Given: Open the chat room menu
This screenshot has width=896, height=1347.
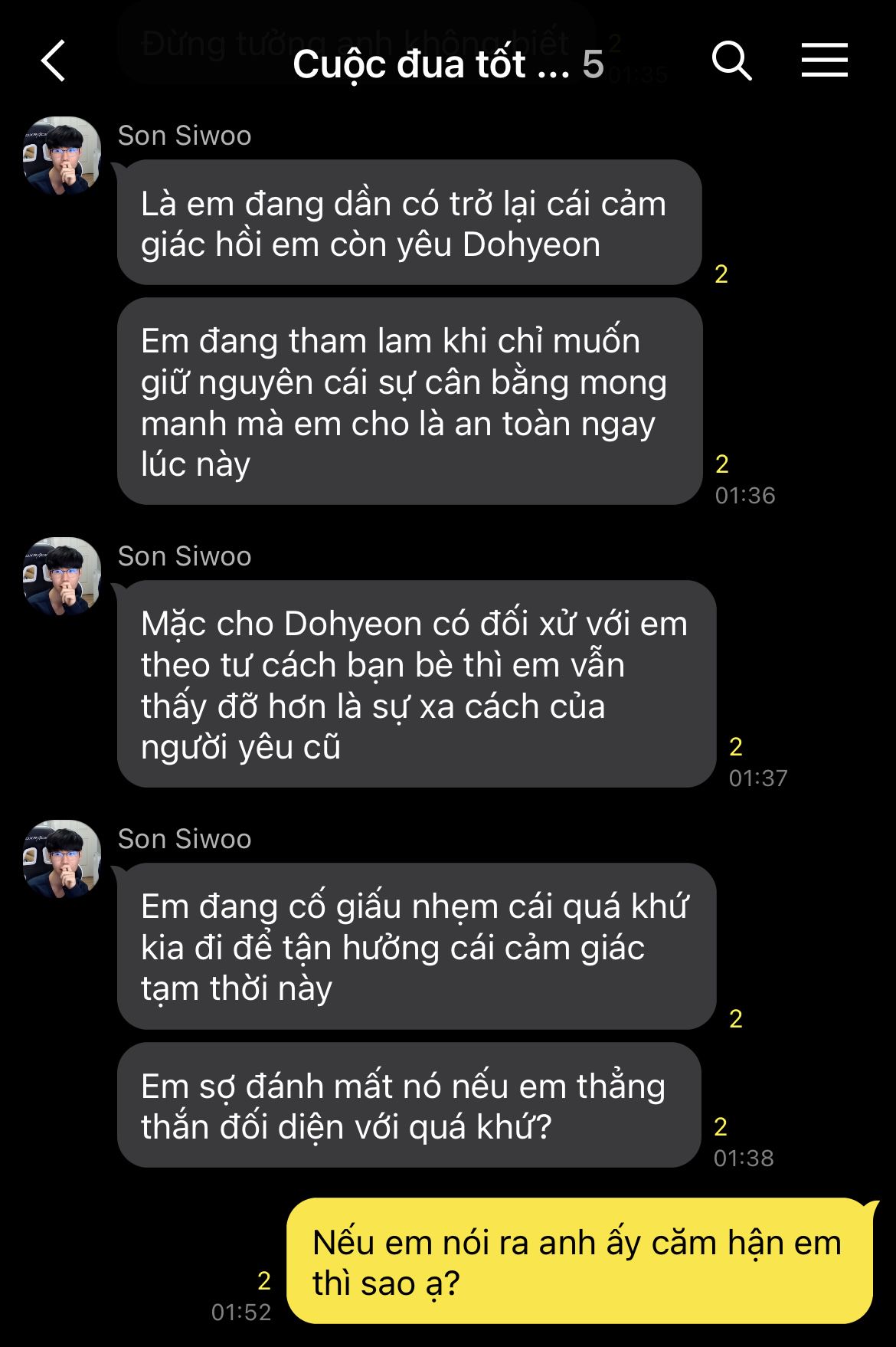Looking at the screenshot, I should tap(824, 61).
